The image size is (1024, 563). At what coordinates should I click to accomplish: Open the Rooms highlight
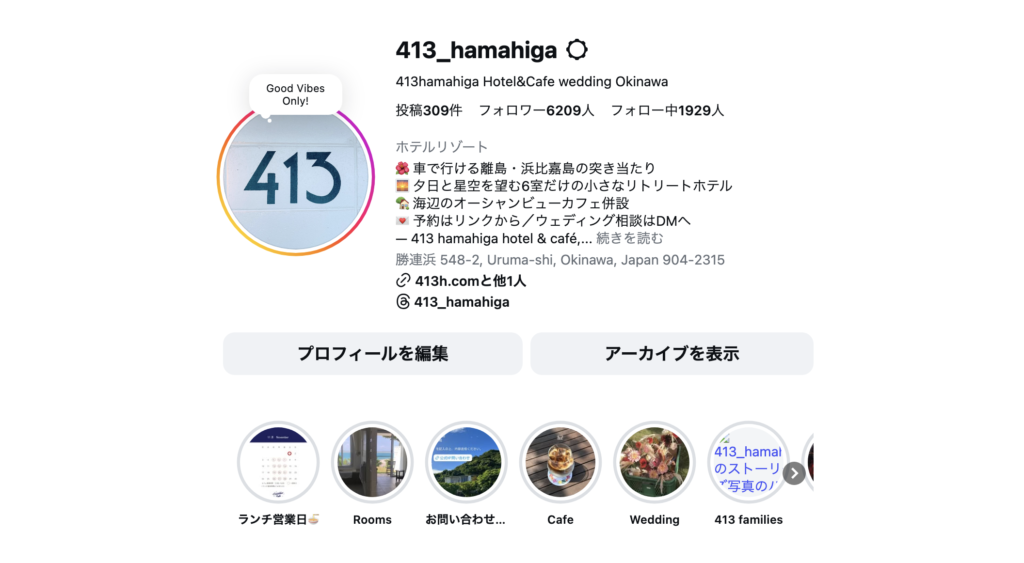pos(372,463)
